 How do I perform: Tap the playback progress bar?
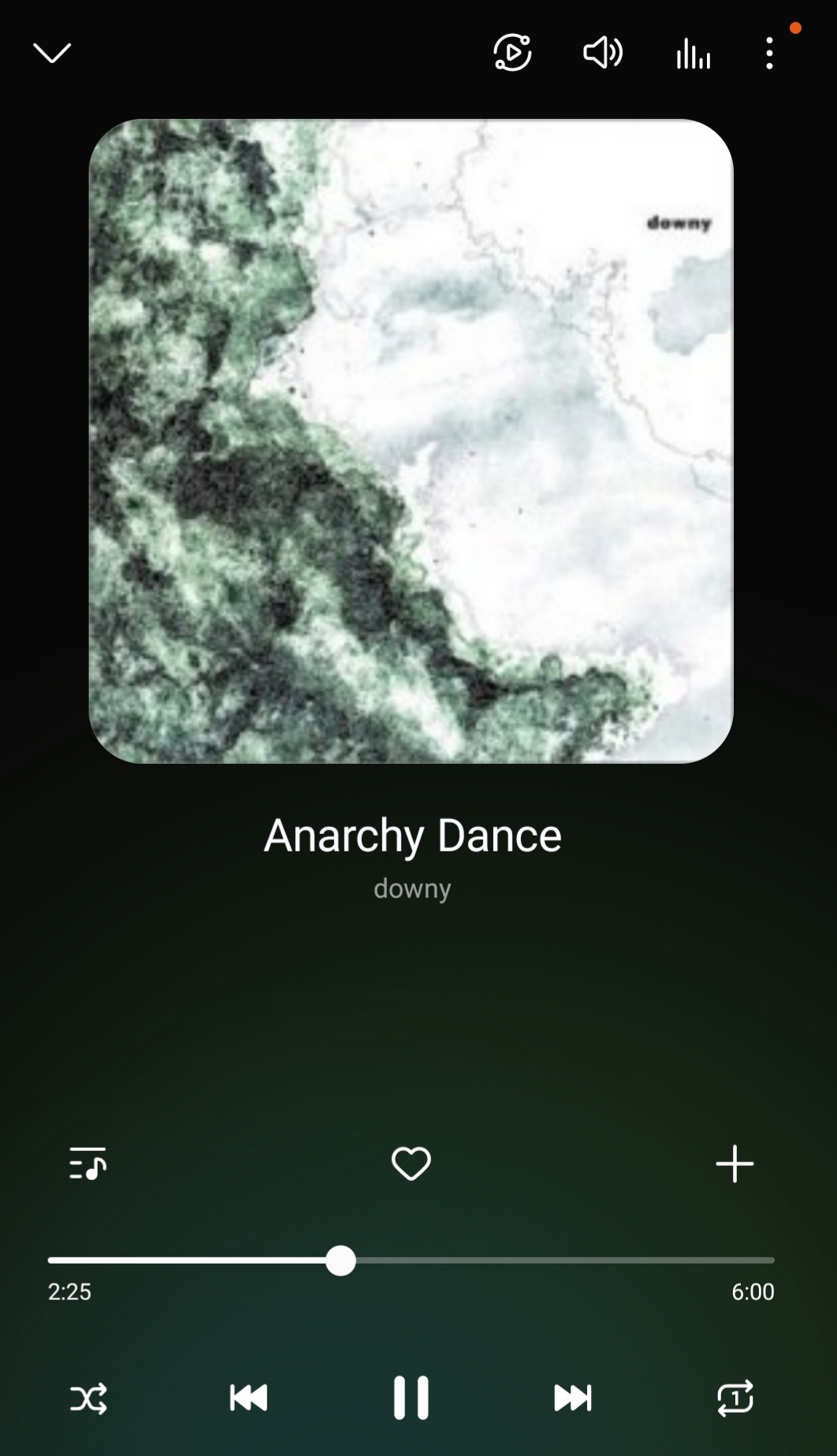[x=411, y=1261]
